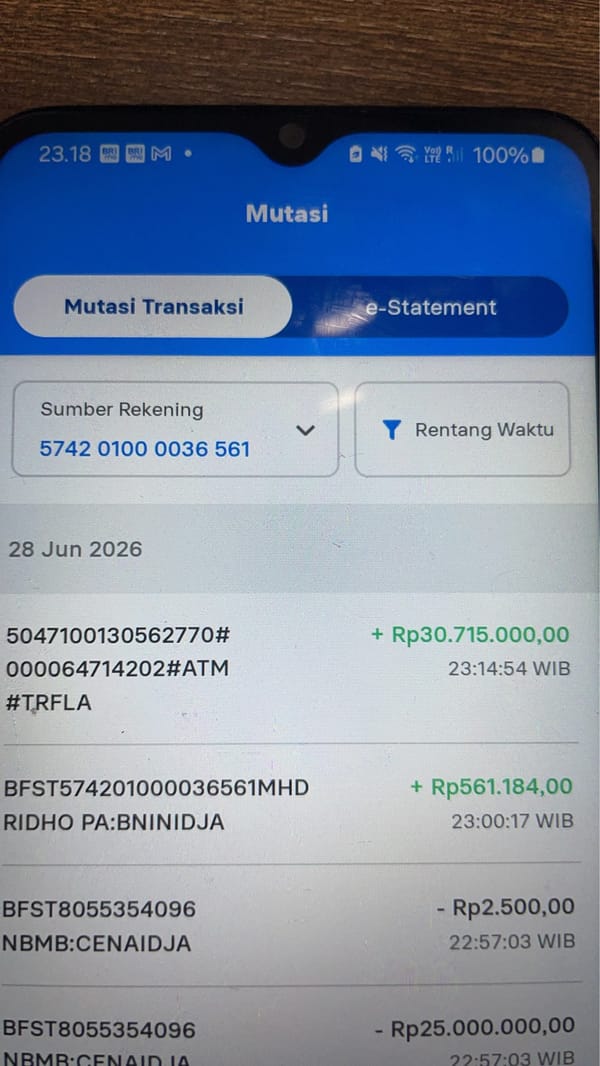
Task: Open the -Rp25.000.000,00 transaction entry
Action: coord(289,1027)
